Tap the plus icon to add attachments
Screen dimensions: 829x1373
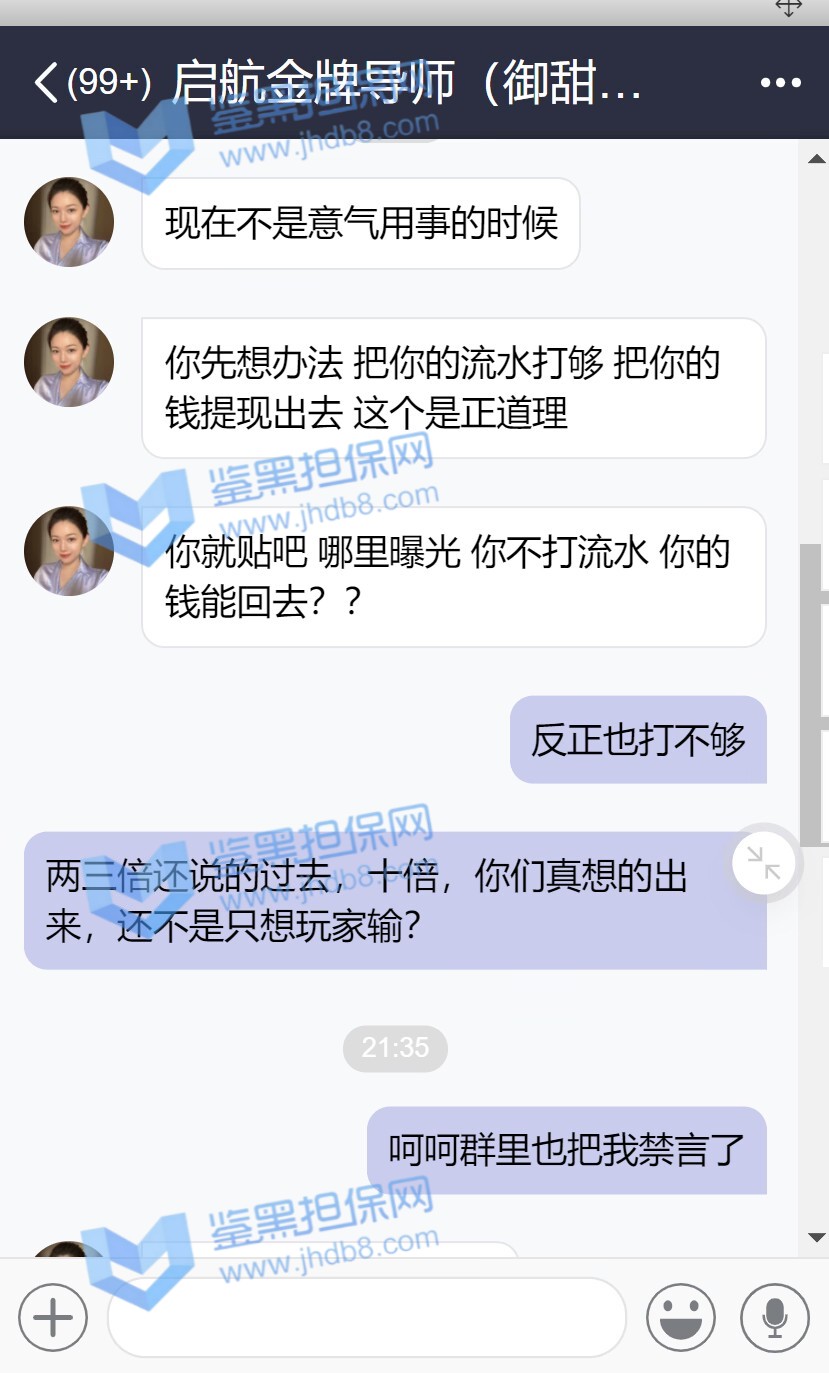click(53, 1317)
